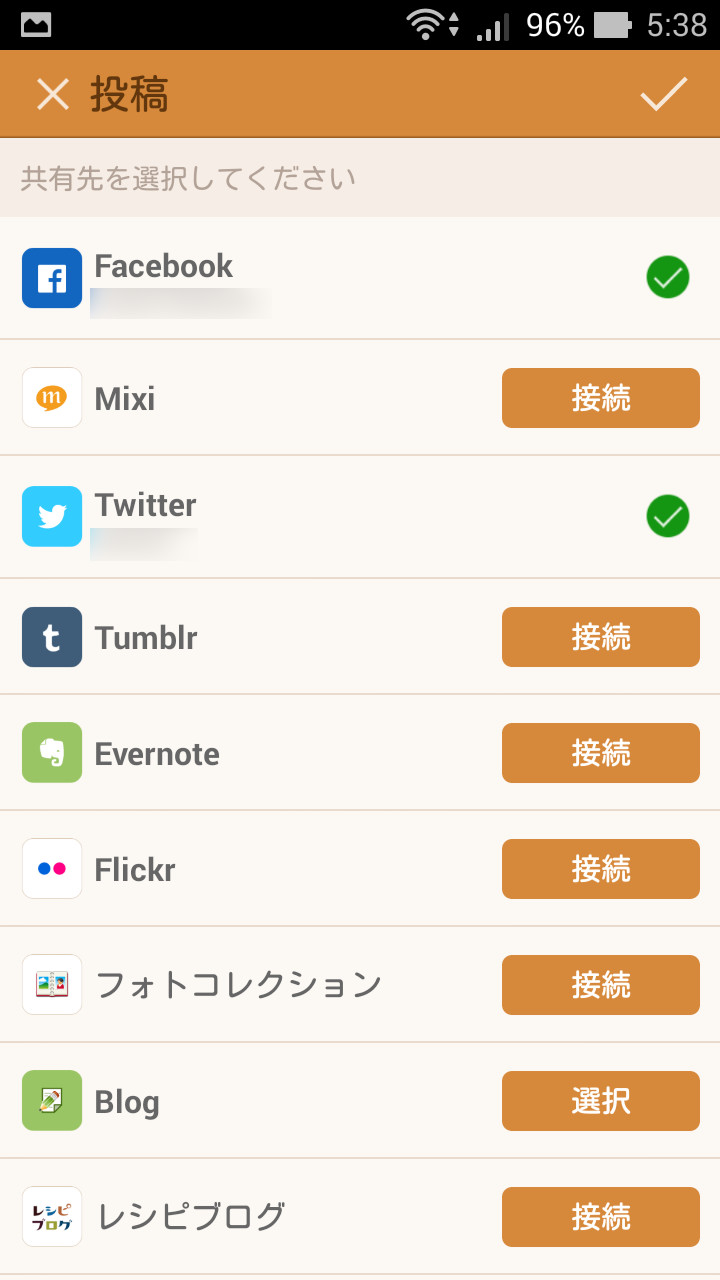Open the Evernote elephant icon
This screenshot has height=1280, width=720.
[51, 753]
